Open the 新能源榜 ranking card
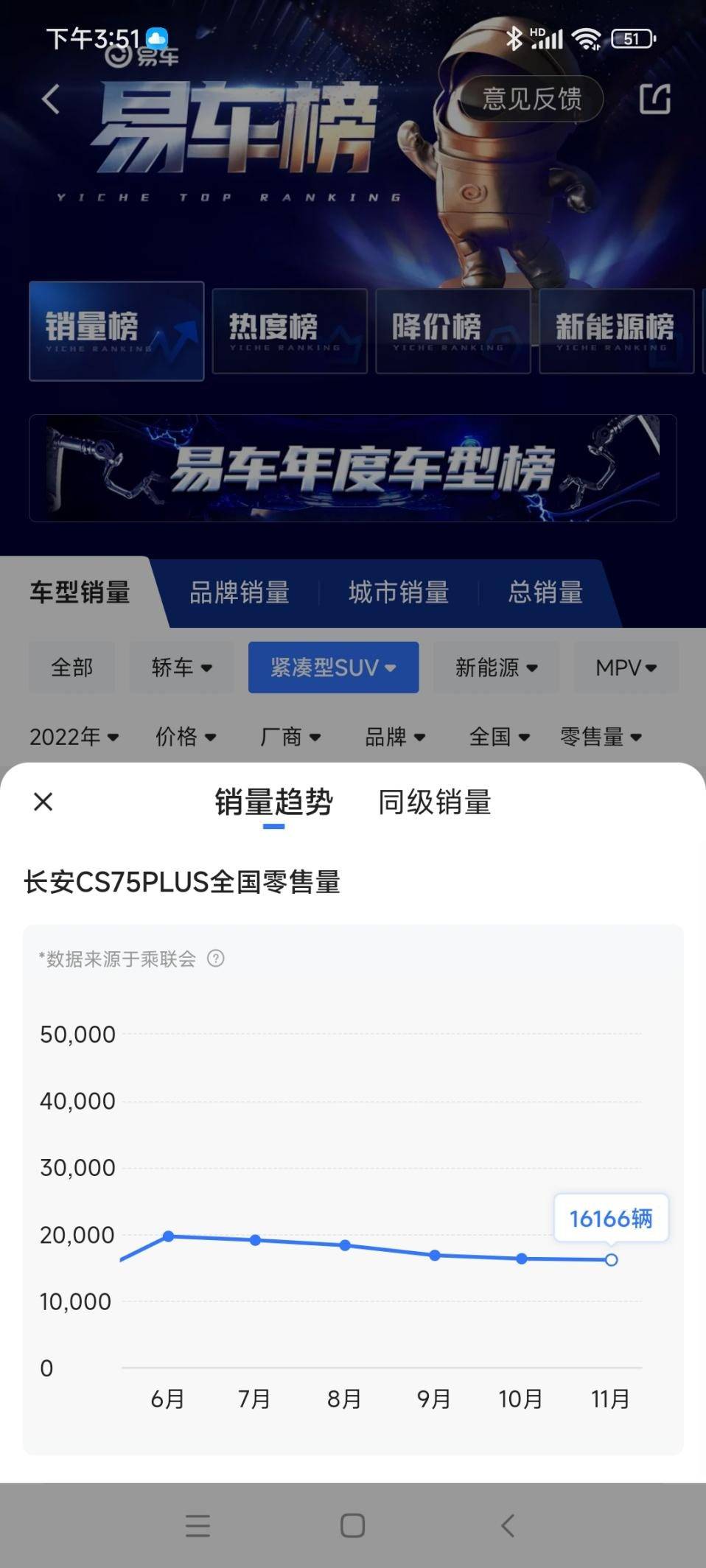This screenshot has height=1568, width=706. [617, 330]
